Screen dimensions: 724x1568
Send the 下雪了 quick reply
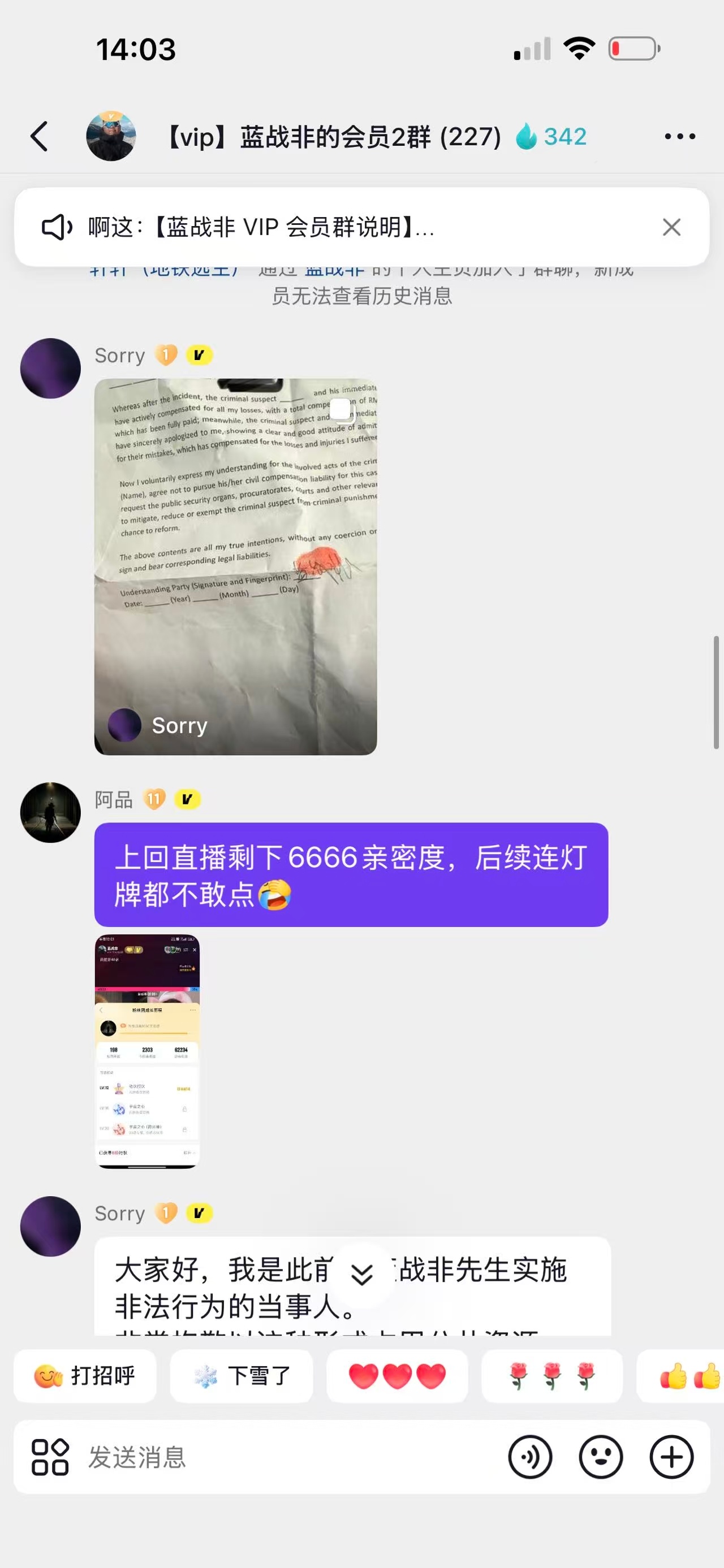(x=242, y=1376)
